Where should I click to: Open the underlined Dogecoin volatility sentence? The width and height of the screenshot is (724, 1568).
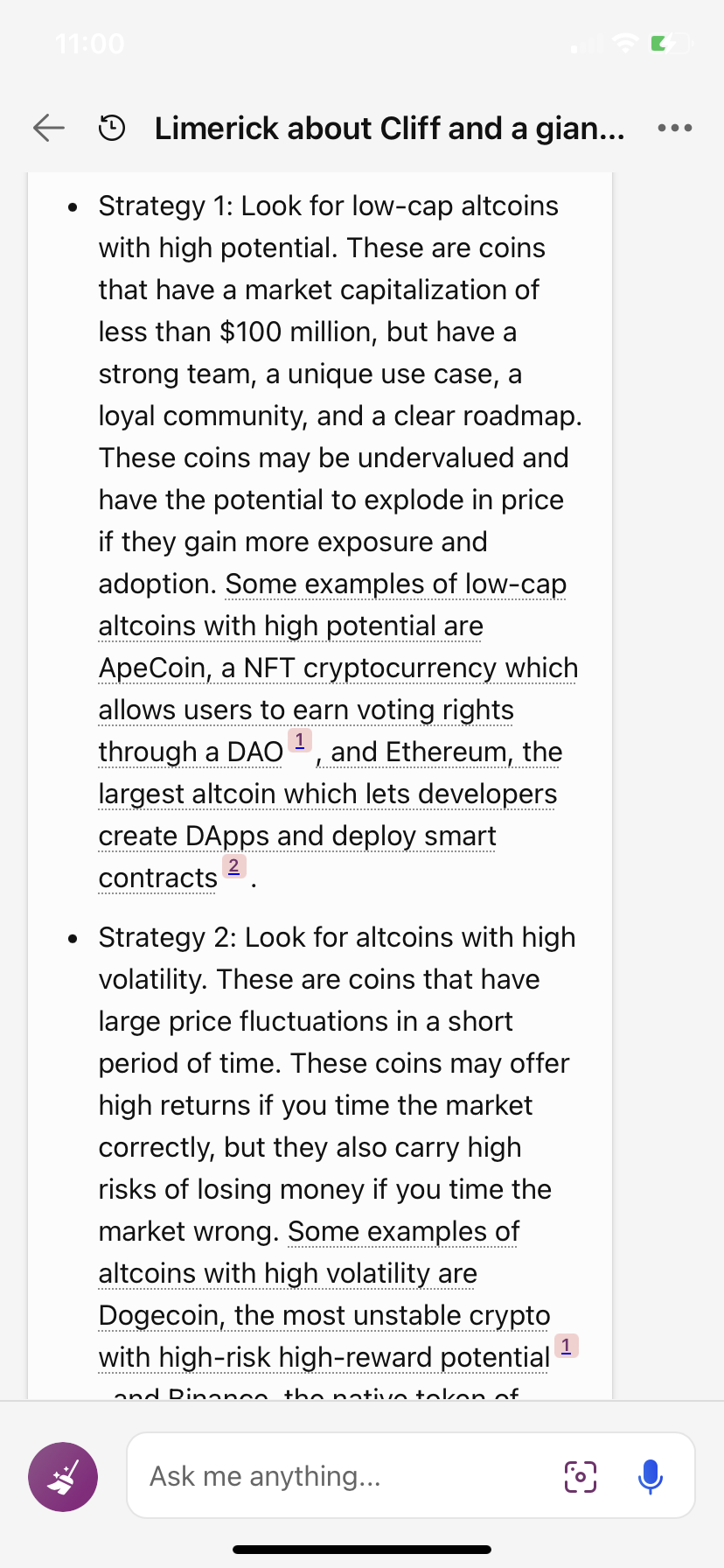[324, 1294]
